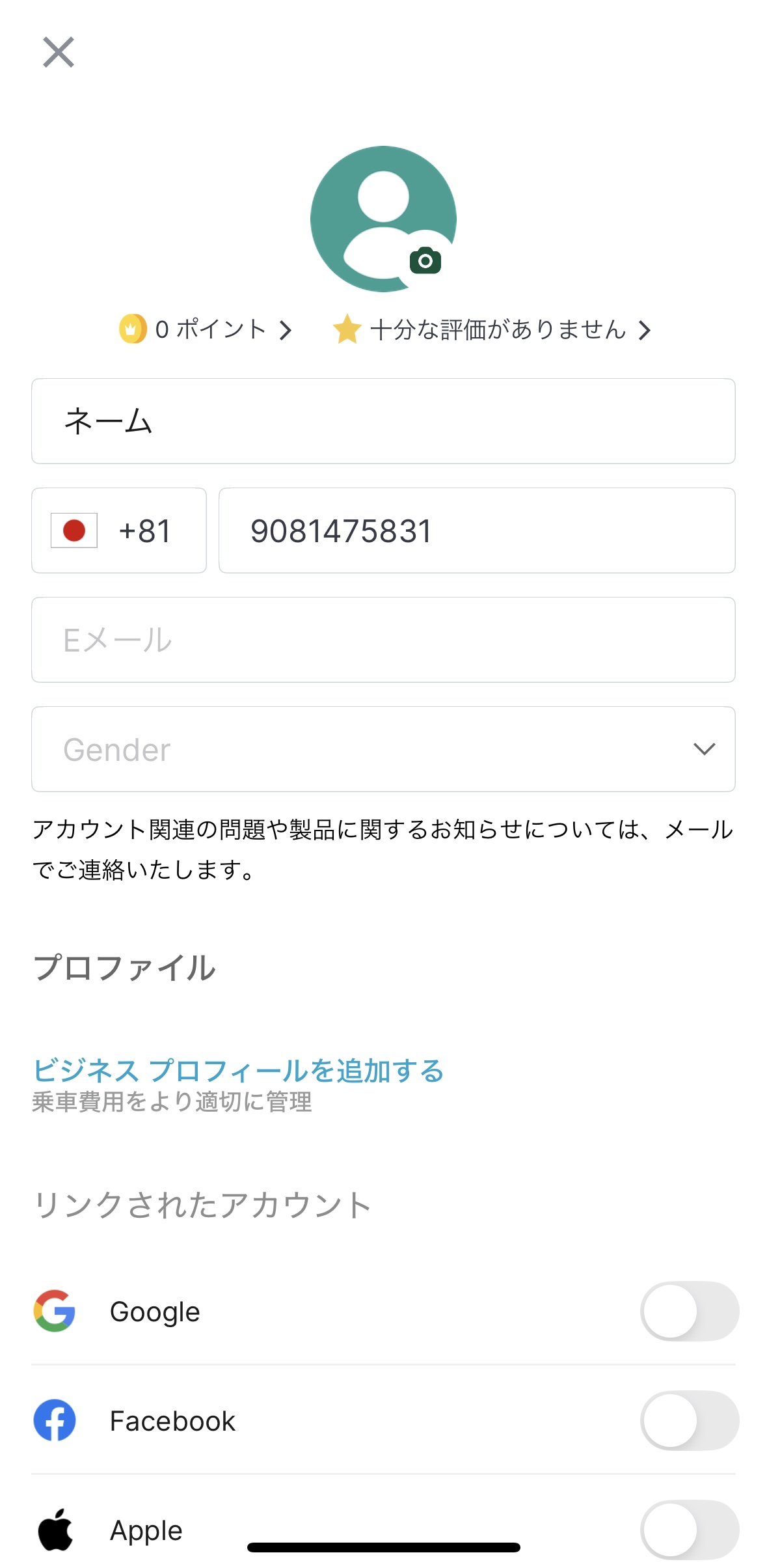Click the yellow star rating icon
767x1568 pixels.
pos(349,329)
